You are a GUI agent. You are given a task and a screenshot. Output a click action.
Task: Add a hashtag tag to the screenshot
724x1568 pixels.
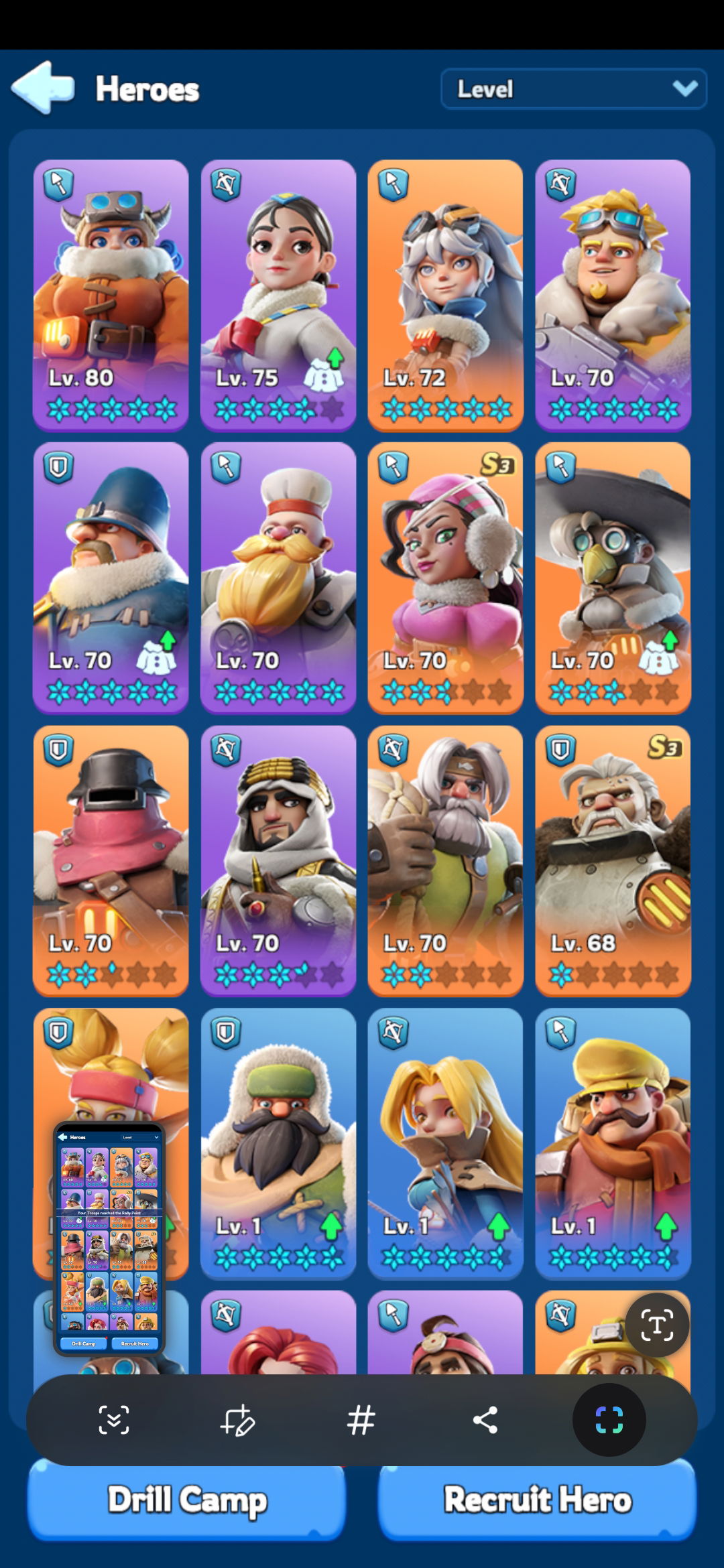[361, 1419]
